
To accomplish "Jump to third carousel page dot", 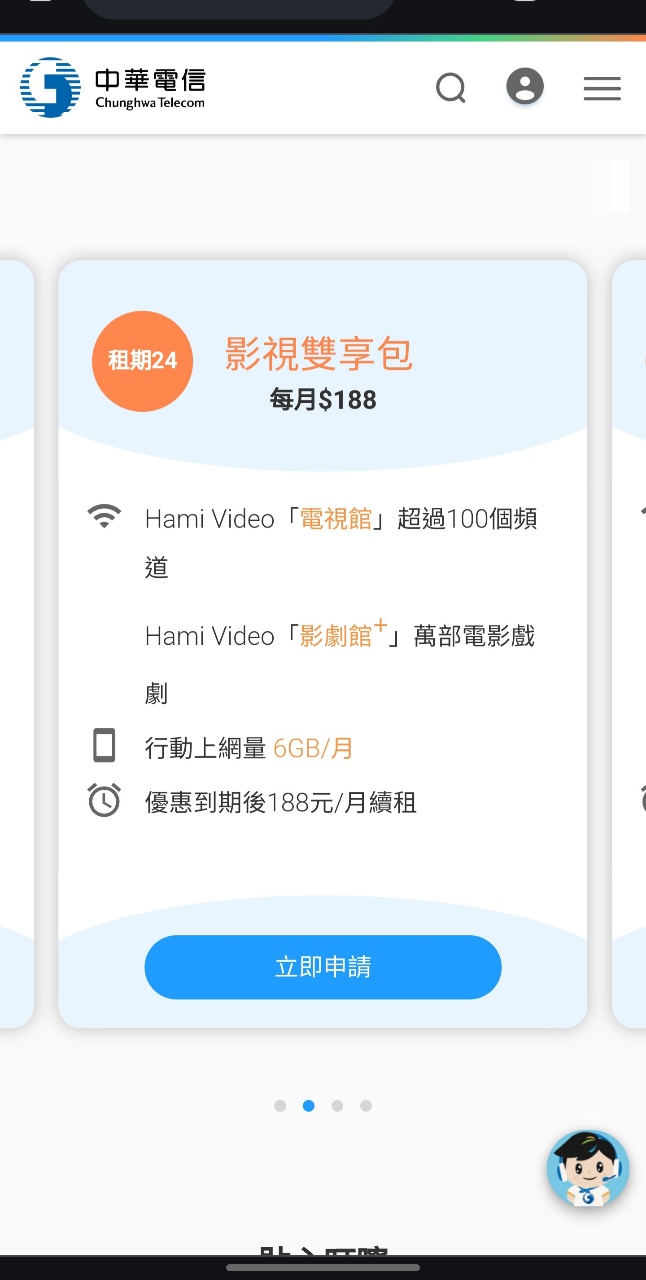I will click(x=337, y=1106).
